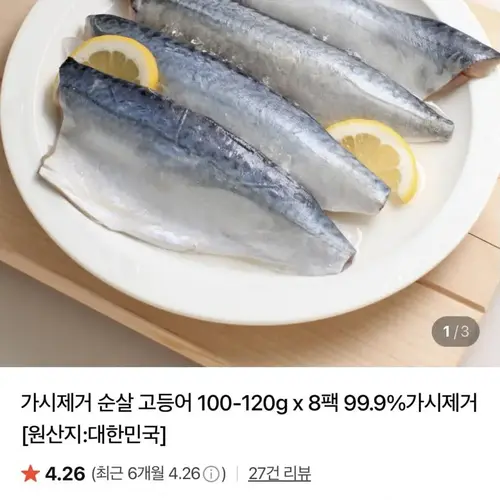Open the 27건 리뷰 reviews link
The image size is (500, 500).
point(279,474)
